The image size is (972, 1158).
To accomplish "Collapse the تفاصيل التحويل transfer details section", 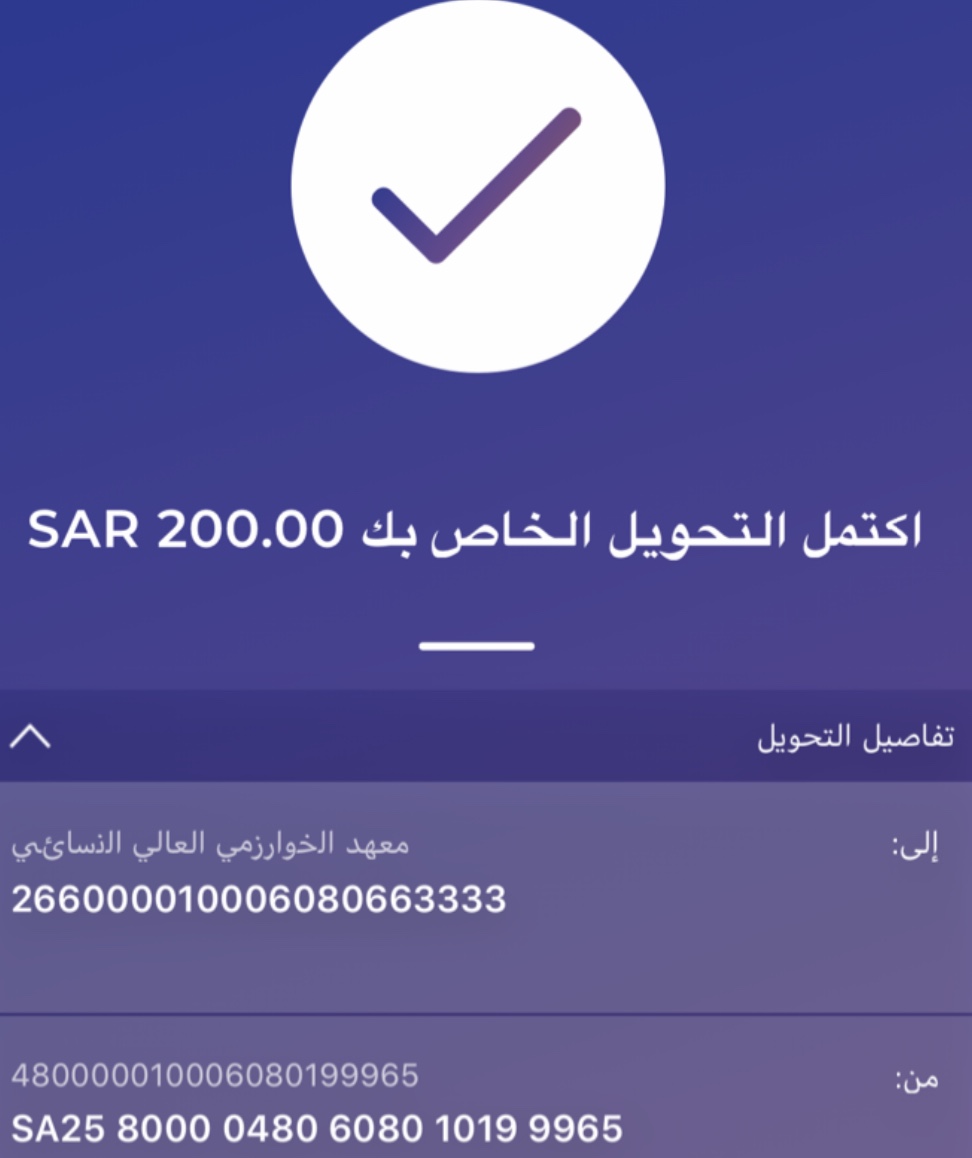I will [30, 737].
